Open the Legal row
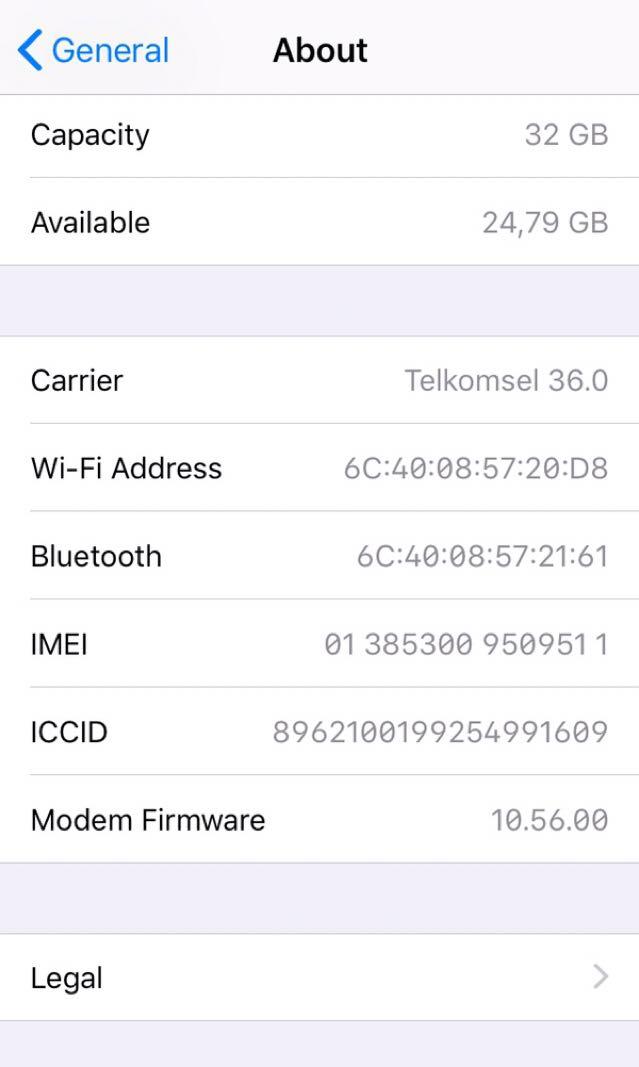The height and width of the screenshot is (1067, 639). tap(319, 977)
